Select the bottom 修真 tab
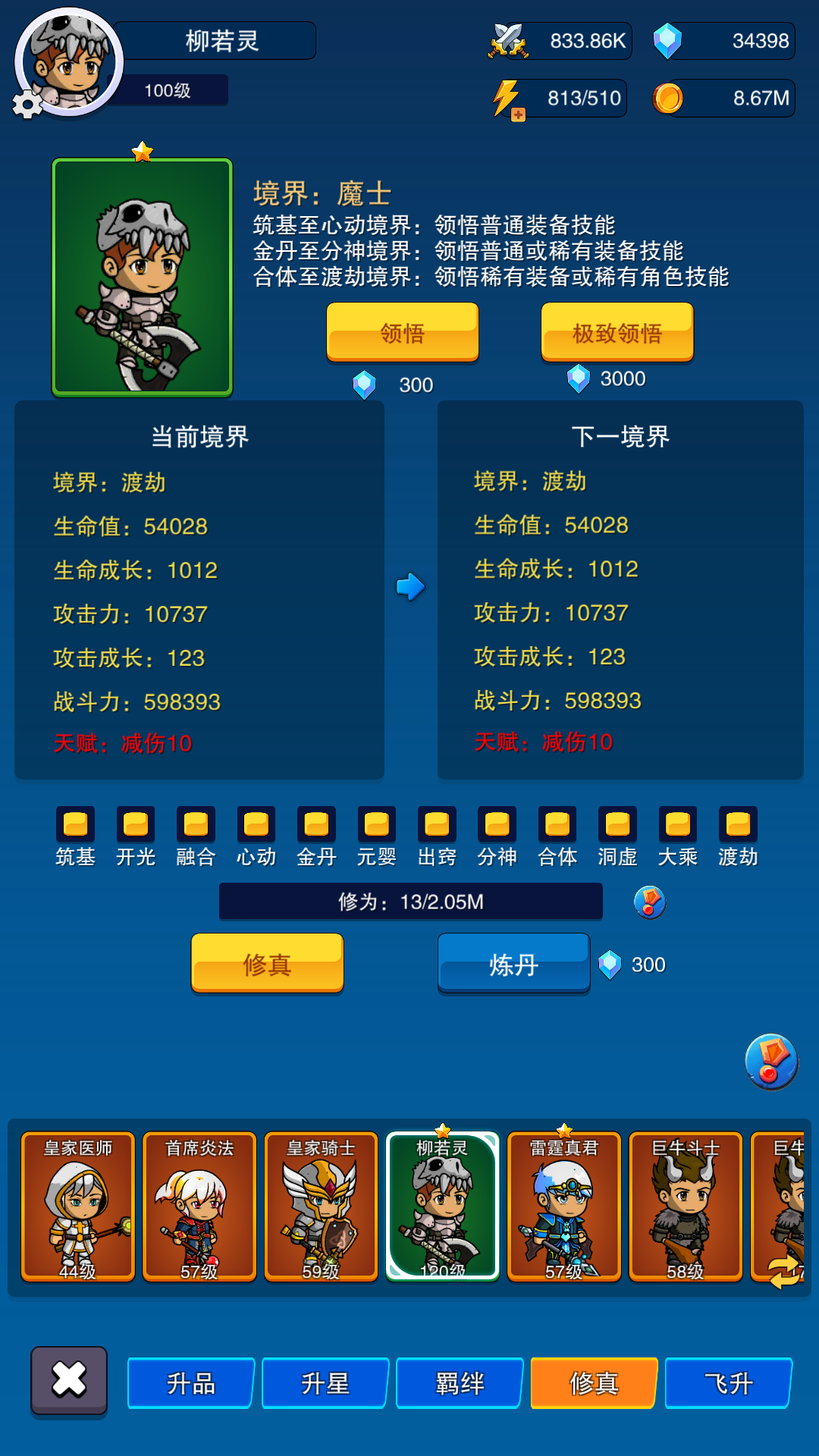The width and height of the screenshot is (819, 1456). click(594, 1383)
